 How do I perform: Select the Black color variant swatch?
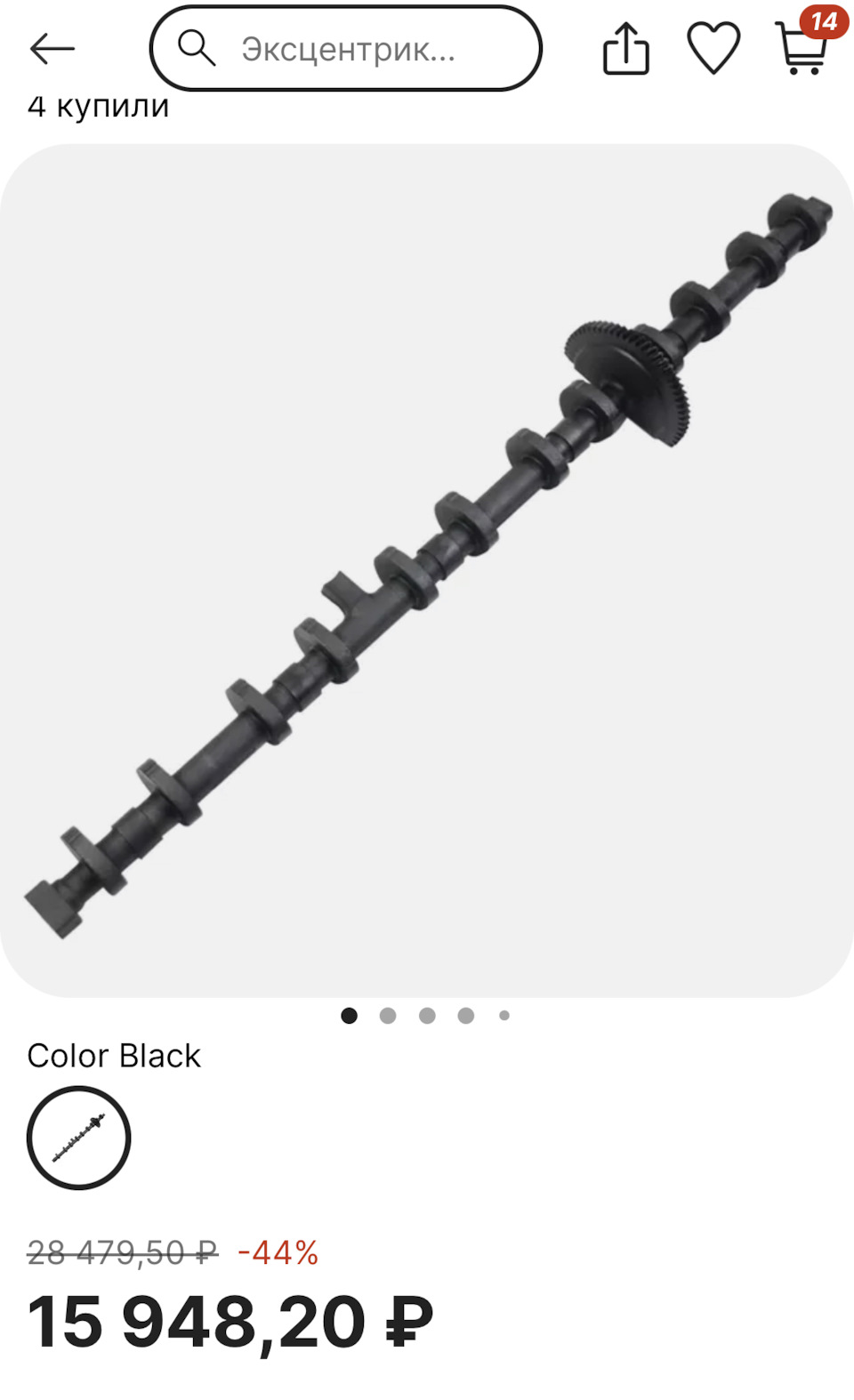79,1138
